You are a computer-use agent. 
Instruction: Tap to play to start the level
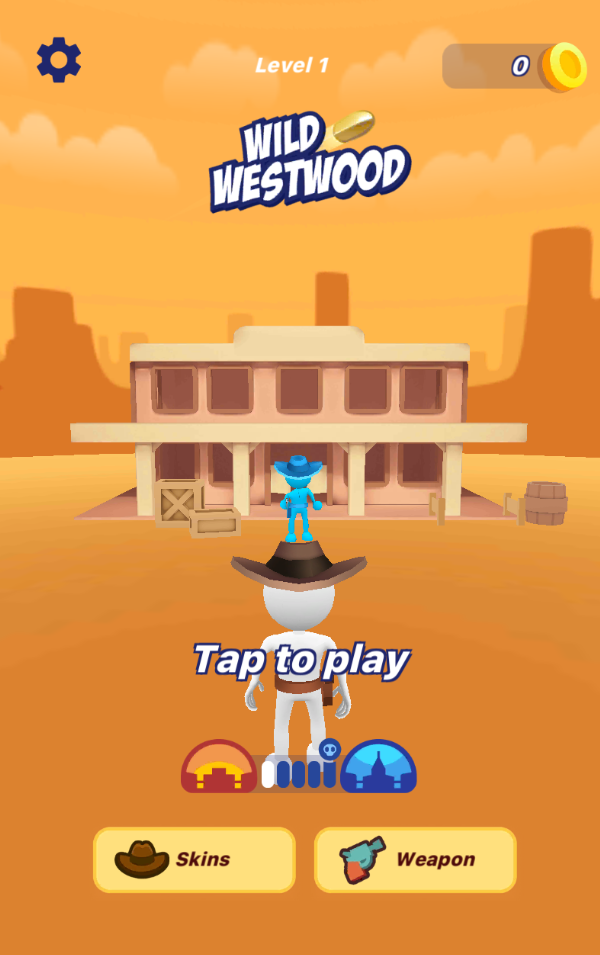pyautogui.click(x=301, y=660)
